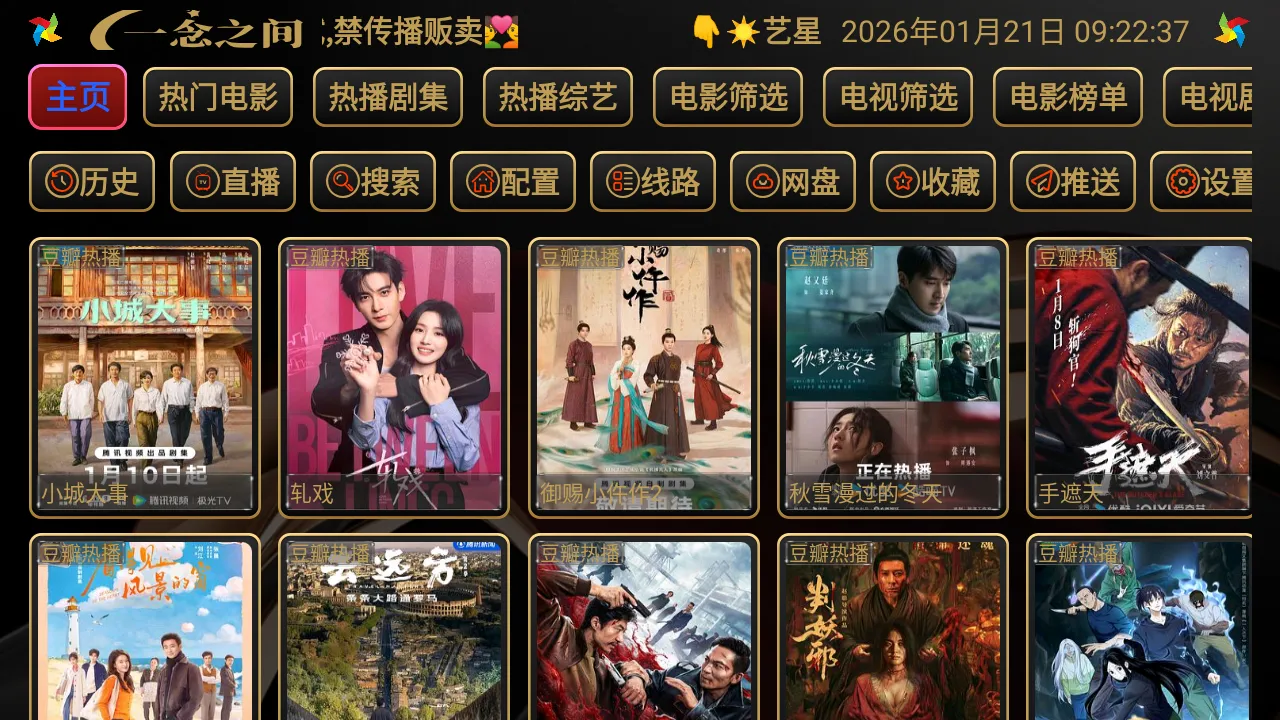View the 电影榜单 tab
Image resolution: width=1280 pixels, height=720 pixels.
tap(1068, 97)
